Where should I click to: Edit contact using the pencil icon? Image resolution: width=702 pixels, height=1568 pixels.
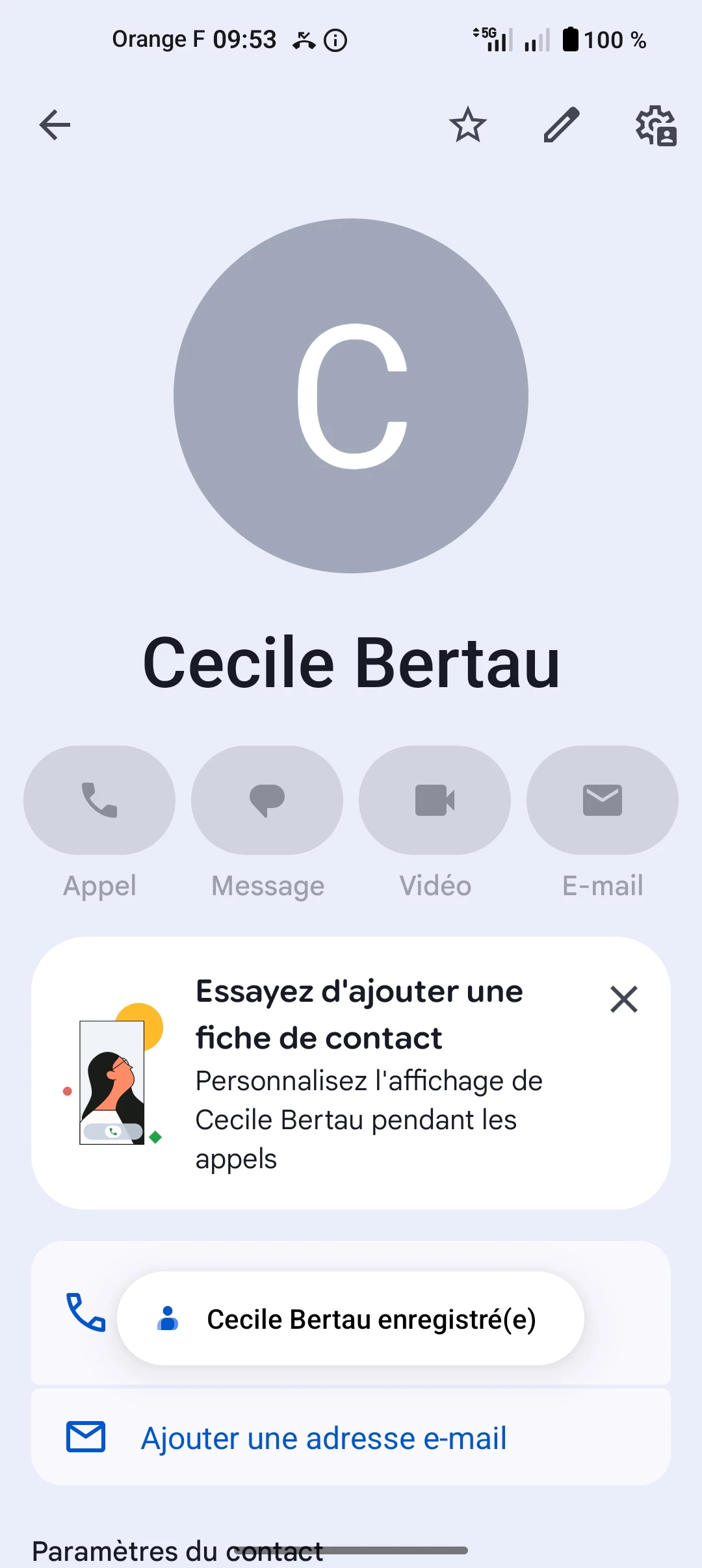562,125
